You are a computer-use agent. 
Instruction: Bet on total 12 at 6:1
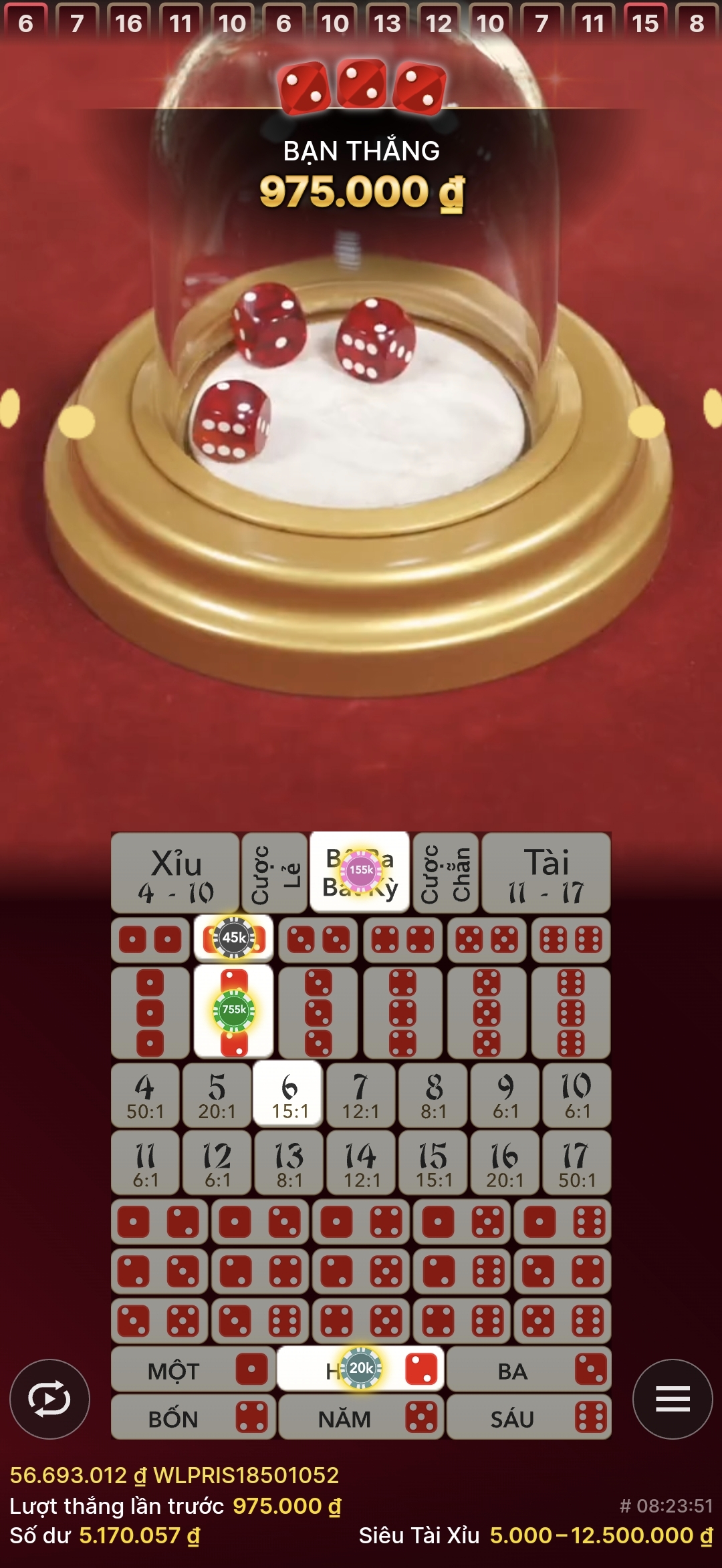(217, 1164)
